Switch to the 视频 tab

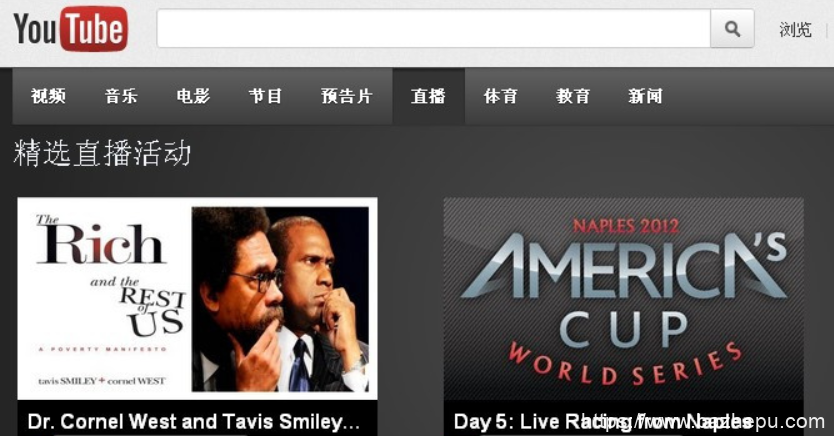point(48,97)
